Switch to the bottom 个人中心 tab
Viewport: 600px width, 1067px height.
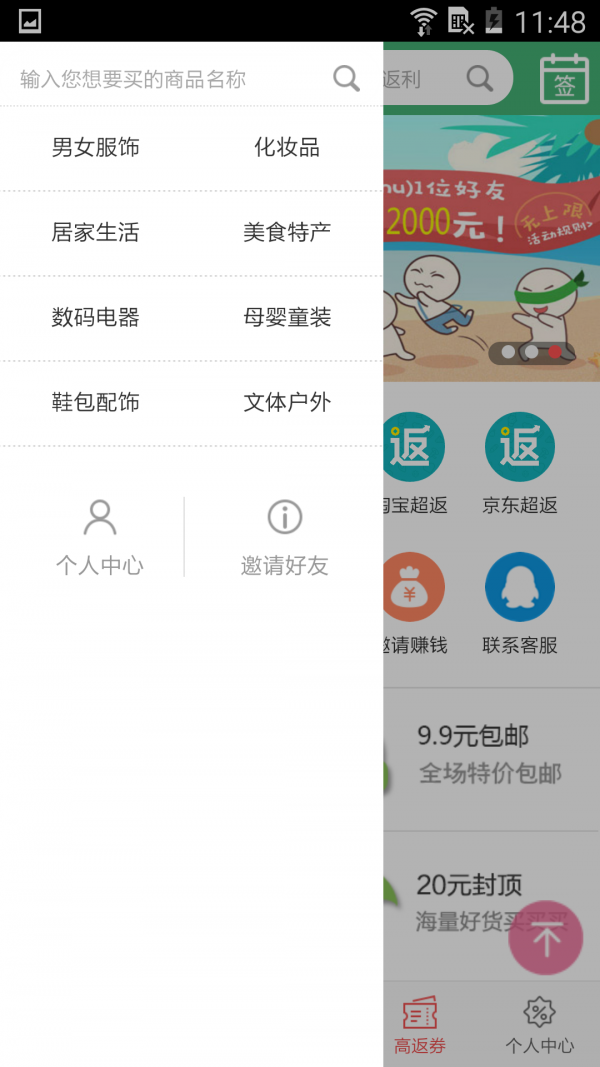tap(540, 1025)
